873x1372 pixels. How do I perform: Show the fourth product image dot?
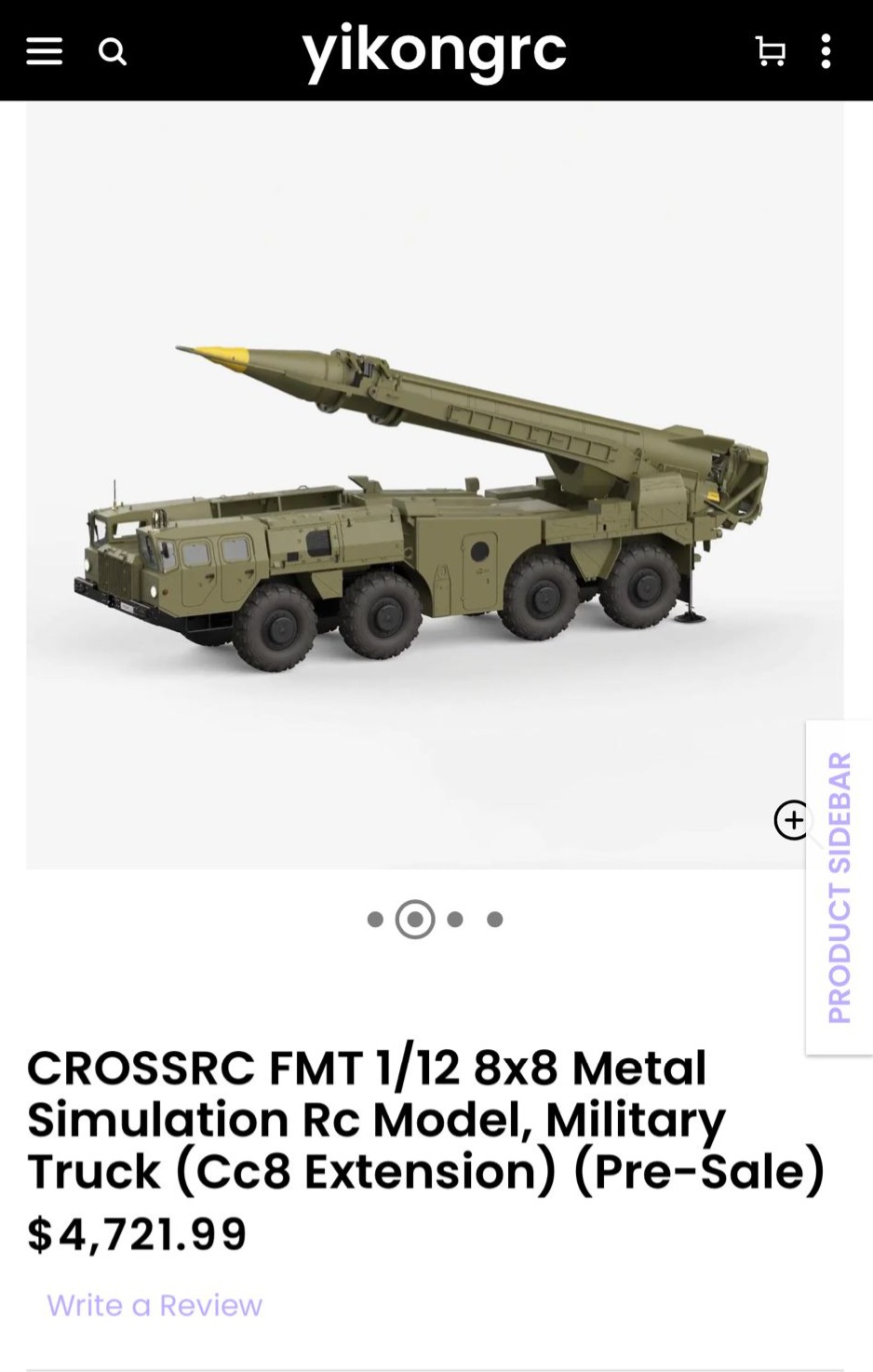pos(495,920)
